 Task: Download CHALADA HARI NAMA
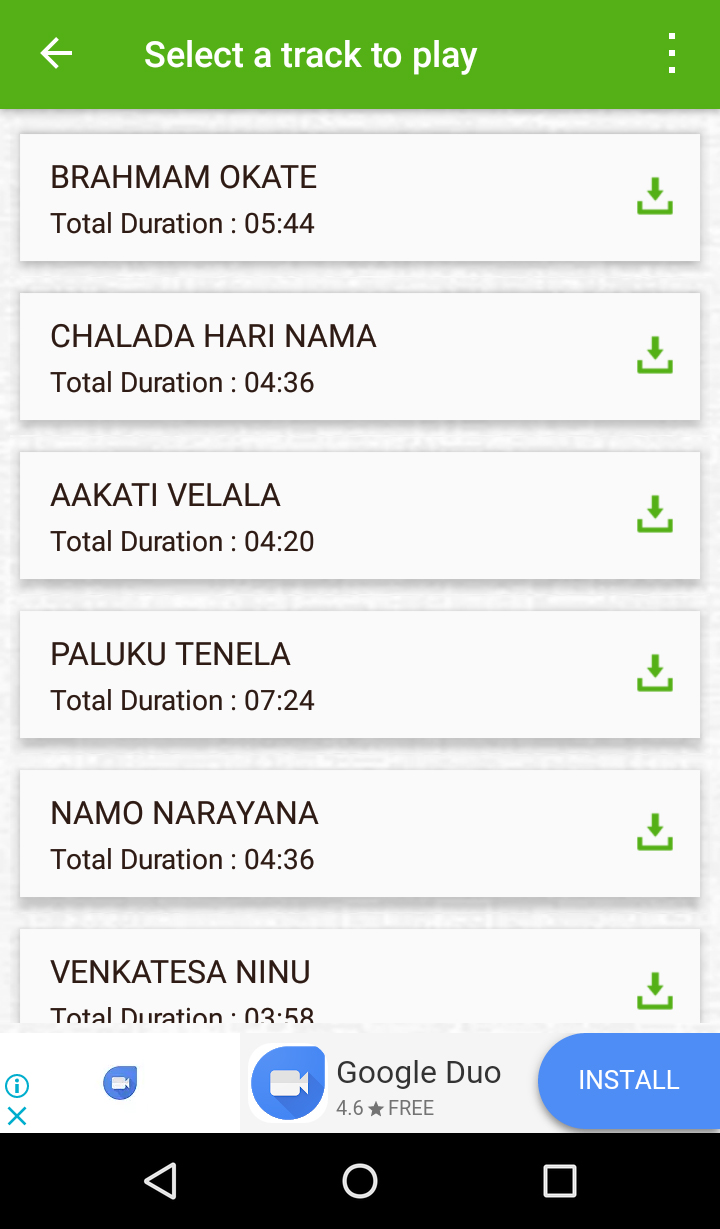click(655, 356)
